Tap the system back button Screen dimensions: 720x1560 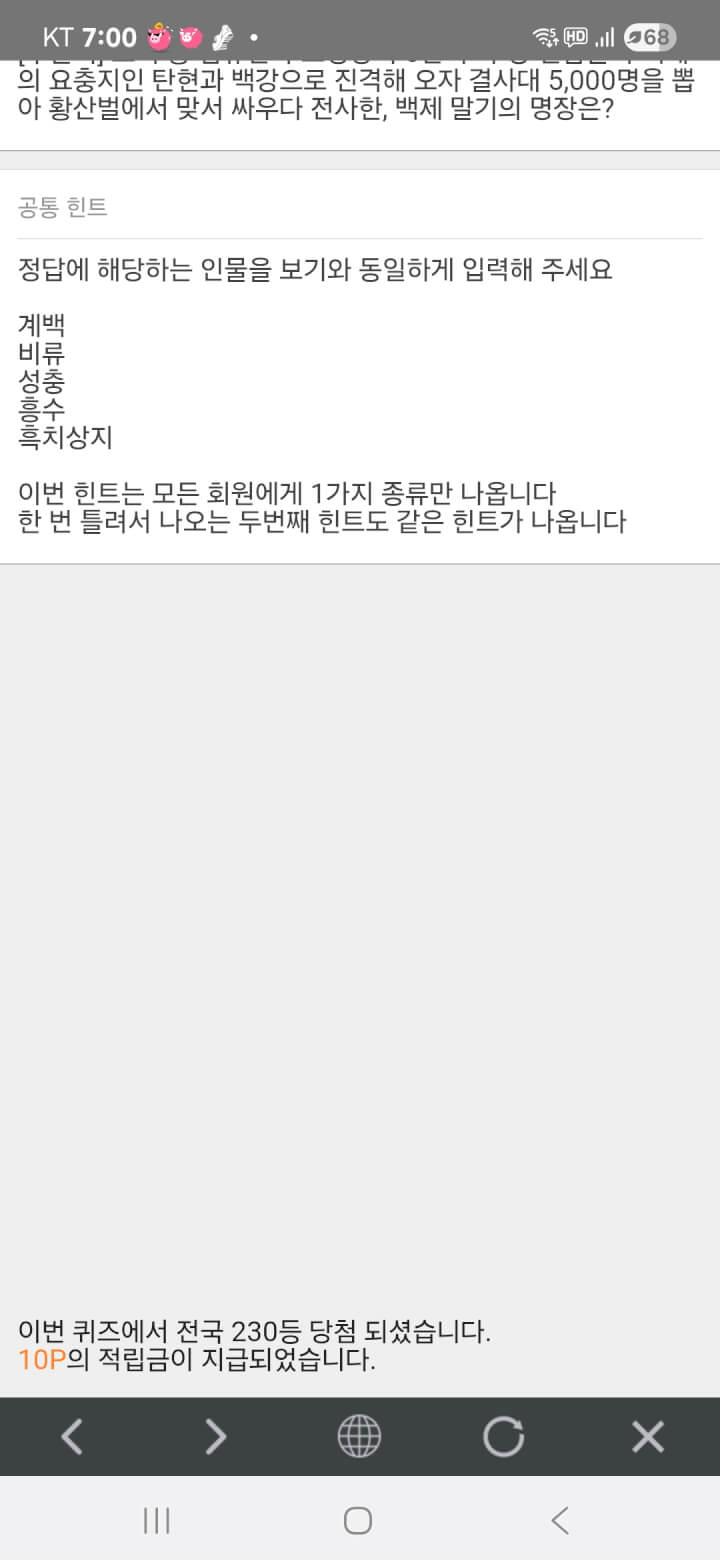pos(560,1520)
